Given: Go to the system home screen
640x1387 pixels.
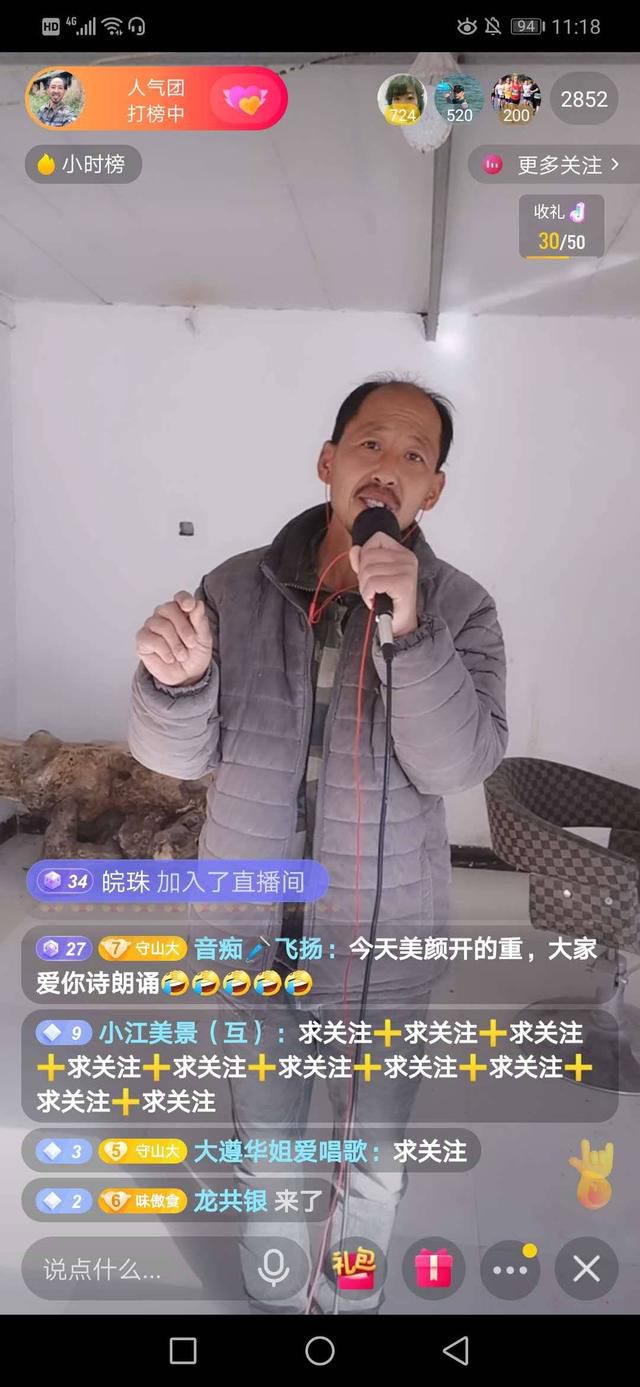Looking at the screenshot, I should (320, 1351).
